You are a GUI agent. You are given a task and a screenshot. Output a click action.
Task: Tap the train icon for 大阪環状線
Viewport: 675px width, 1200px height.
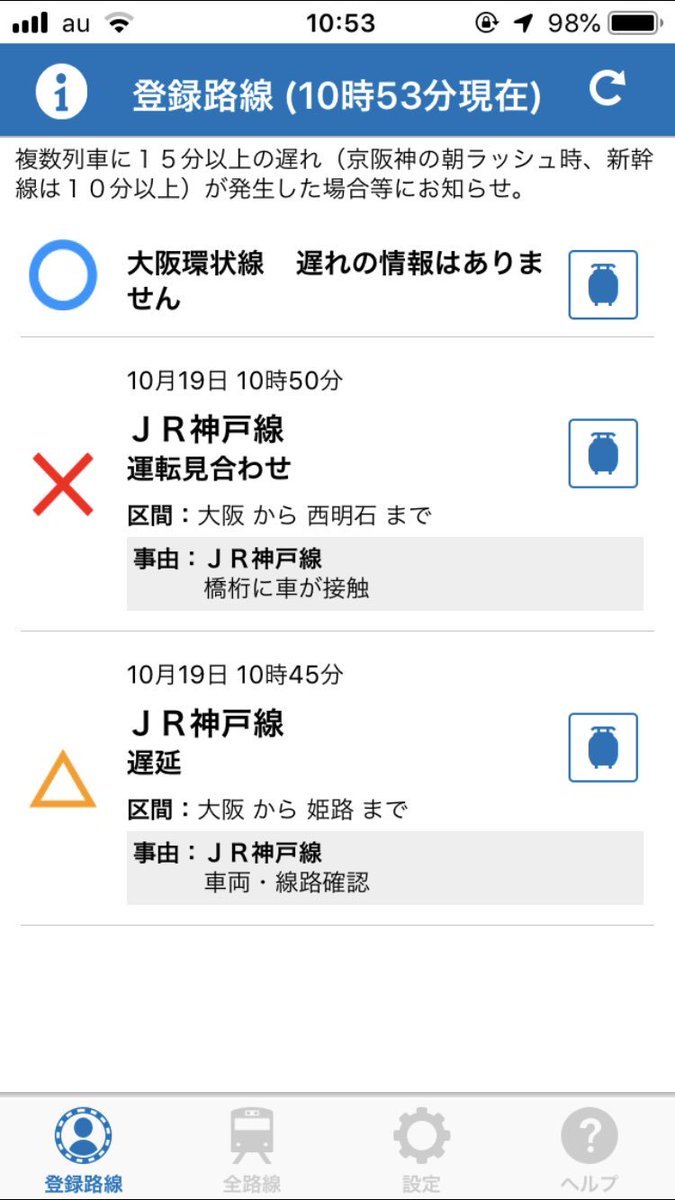point(603,285)
